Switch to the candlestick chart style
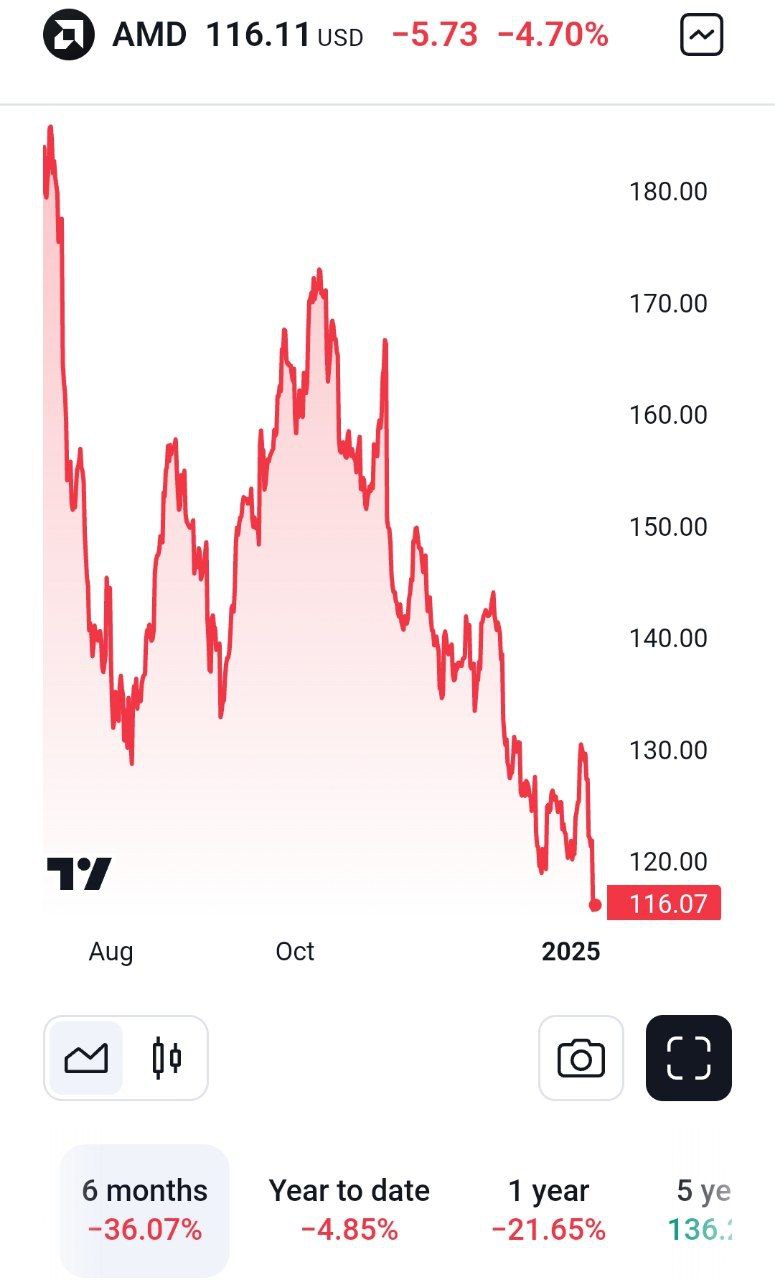The width and height of the screenshot is (775, 1280). click(x=167, y=1058)
